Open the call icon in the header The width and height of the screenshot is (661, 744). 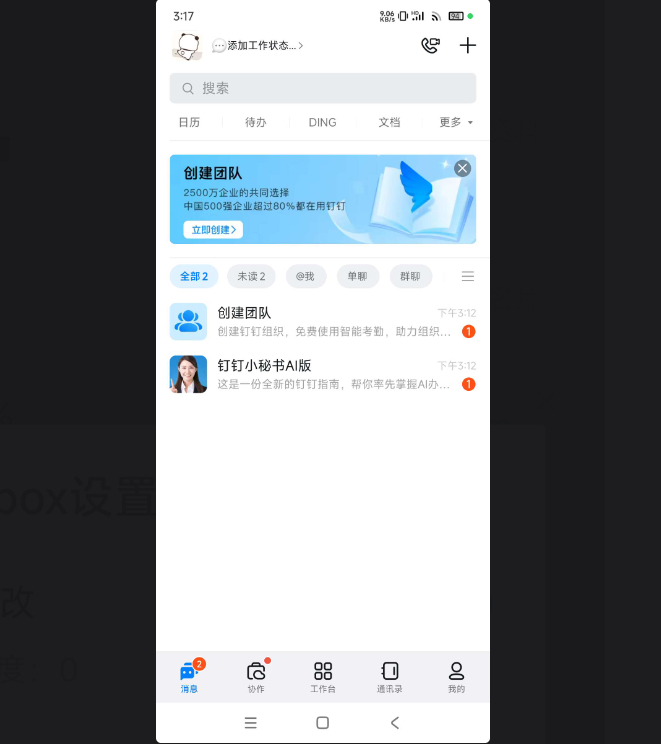click(x=430, y=46)
